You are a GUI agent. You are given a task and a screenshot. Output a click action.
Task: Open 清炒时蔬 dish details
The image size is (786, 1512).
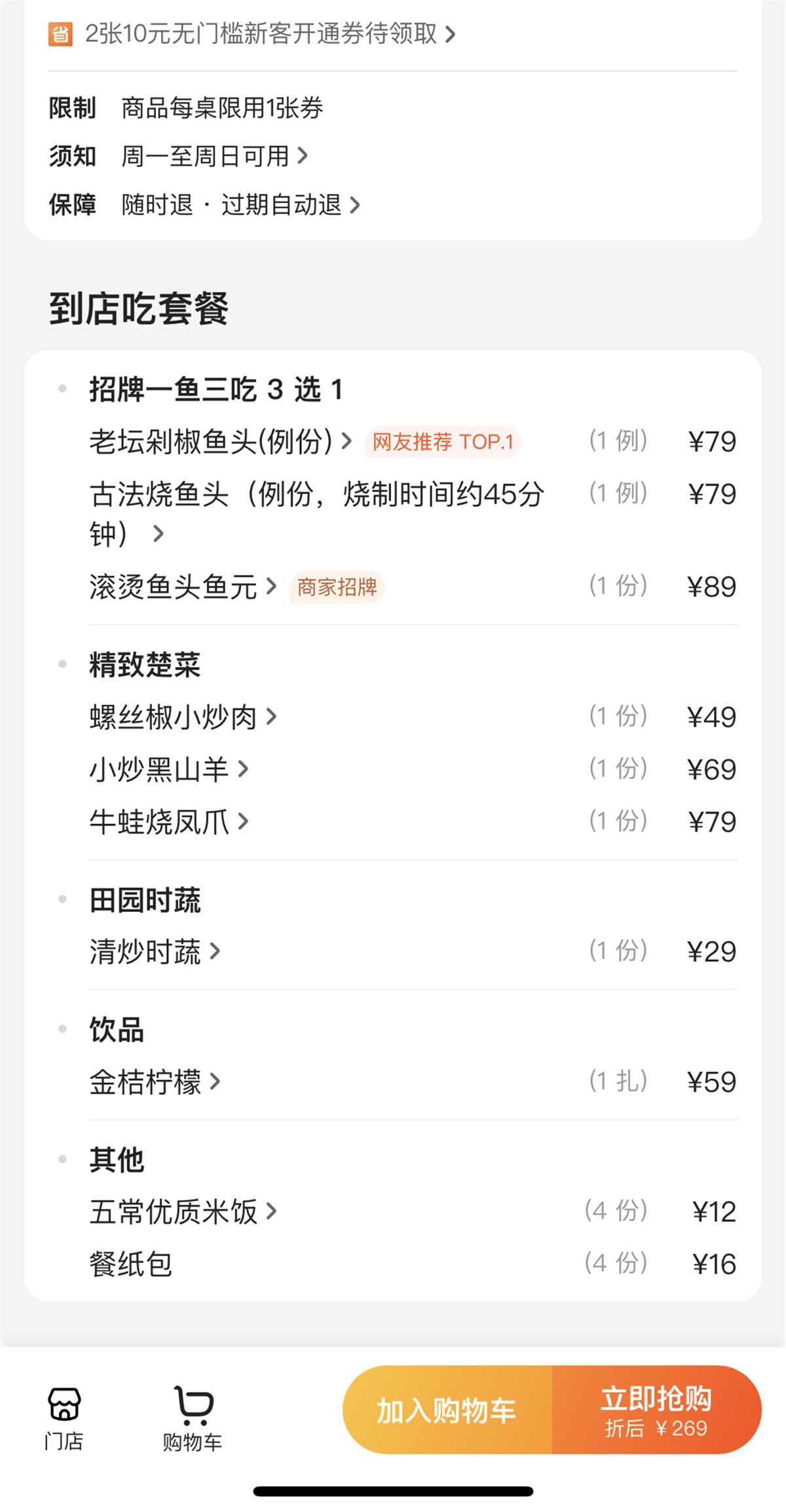[155, 952]
